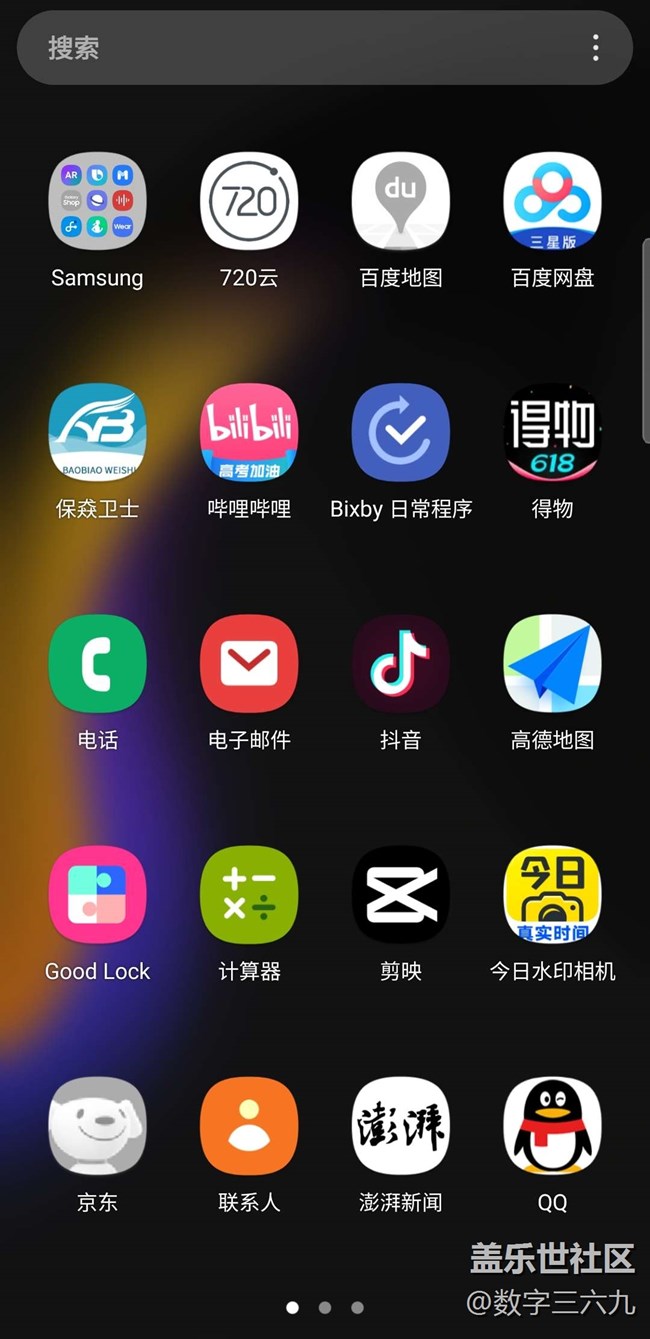Launch the 得物 shopping app

point(553,432)
